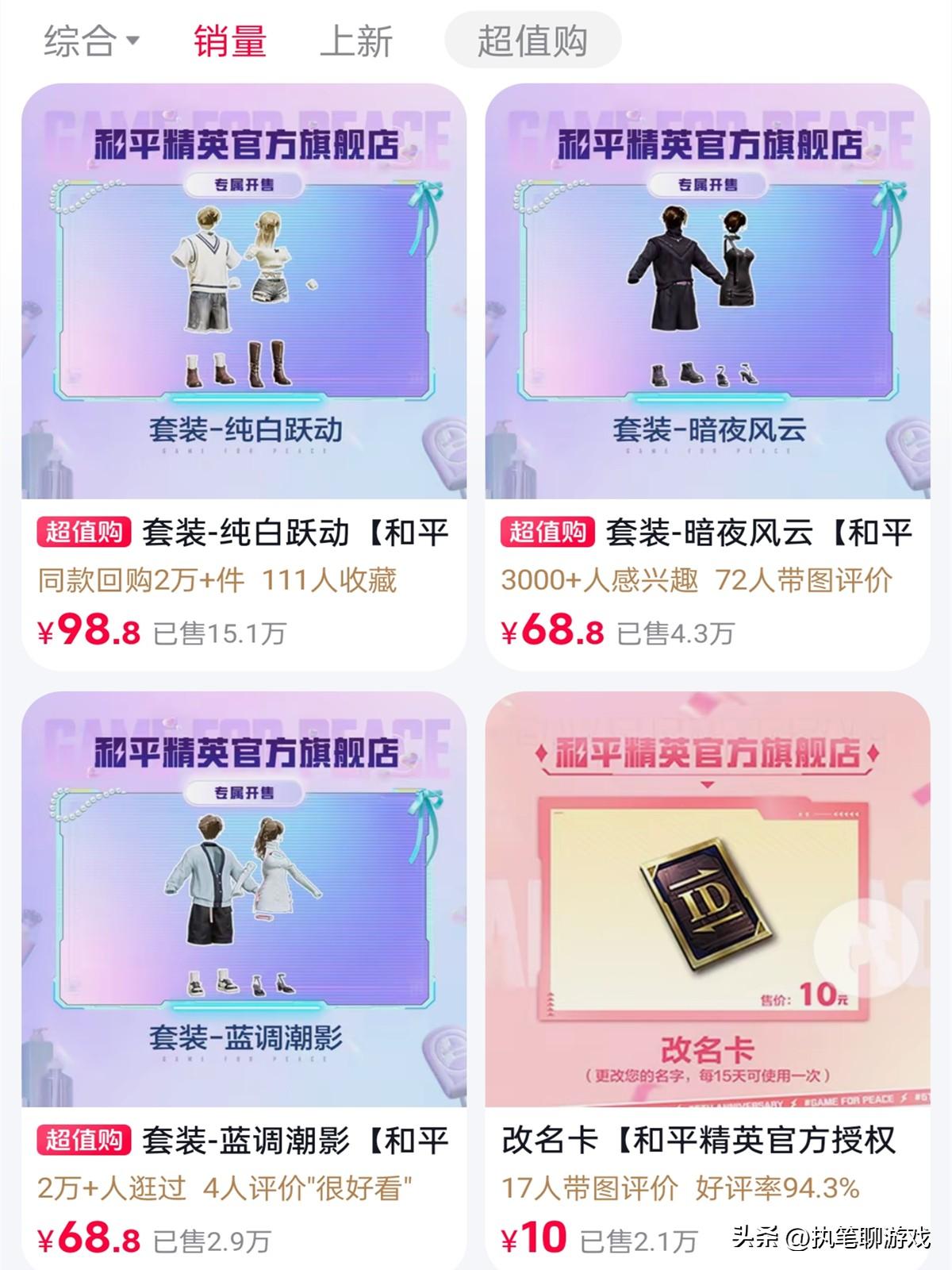Viewport: 952px width, 1270px height.
Task: Switch to the 销量 sort tab
Action: tap(229, 41)
